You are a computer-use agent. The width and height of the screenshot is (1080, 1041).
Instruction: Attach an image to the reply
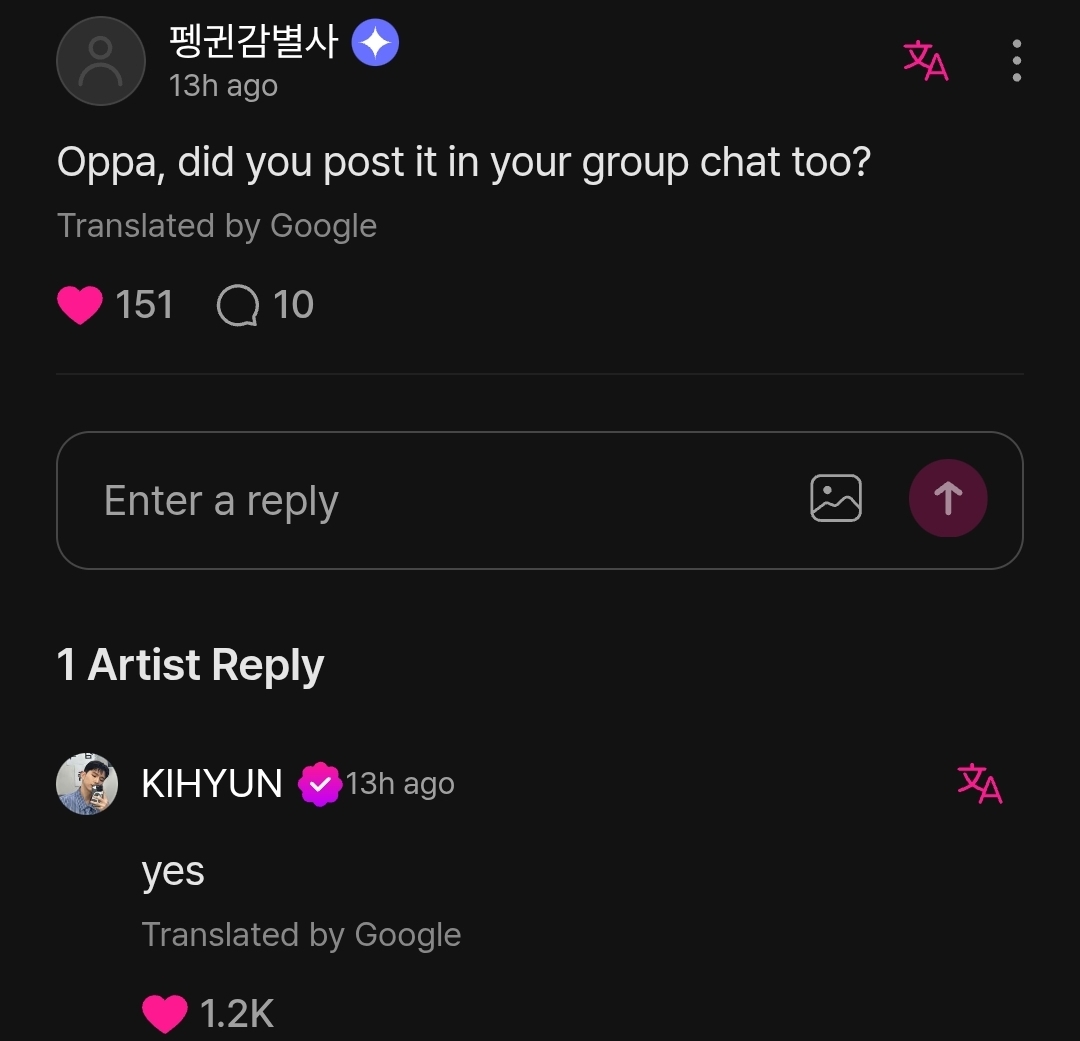tap(835, 498)
